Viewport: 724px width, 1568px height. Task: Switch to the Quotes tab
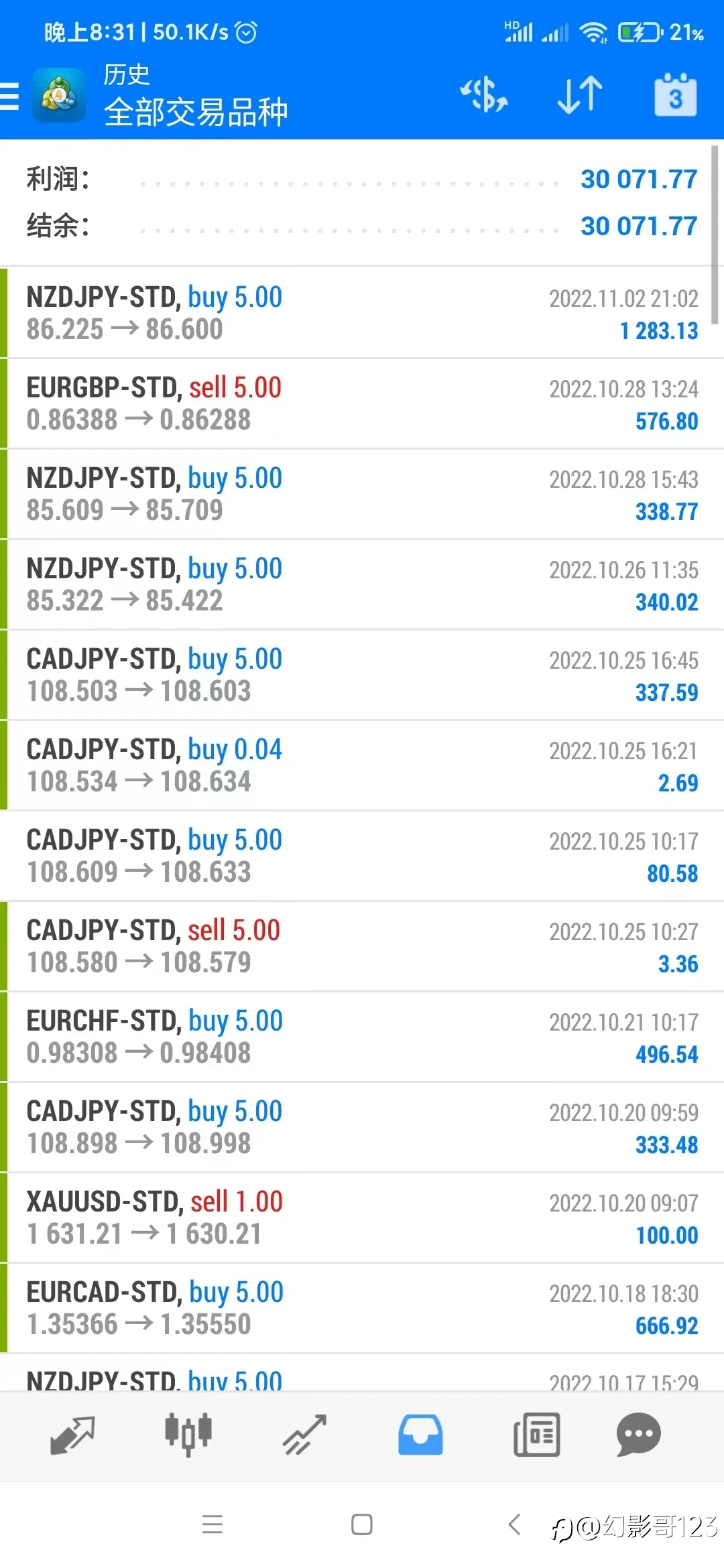click(72, 1435)
